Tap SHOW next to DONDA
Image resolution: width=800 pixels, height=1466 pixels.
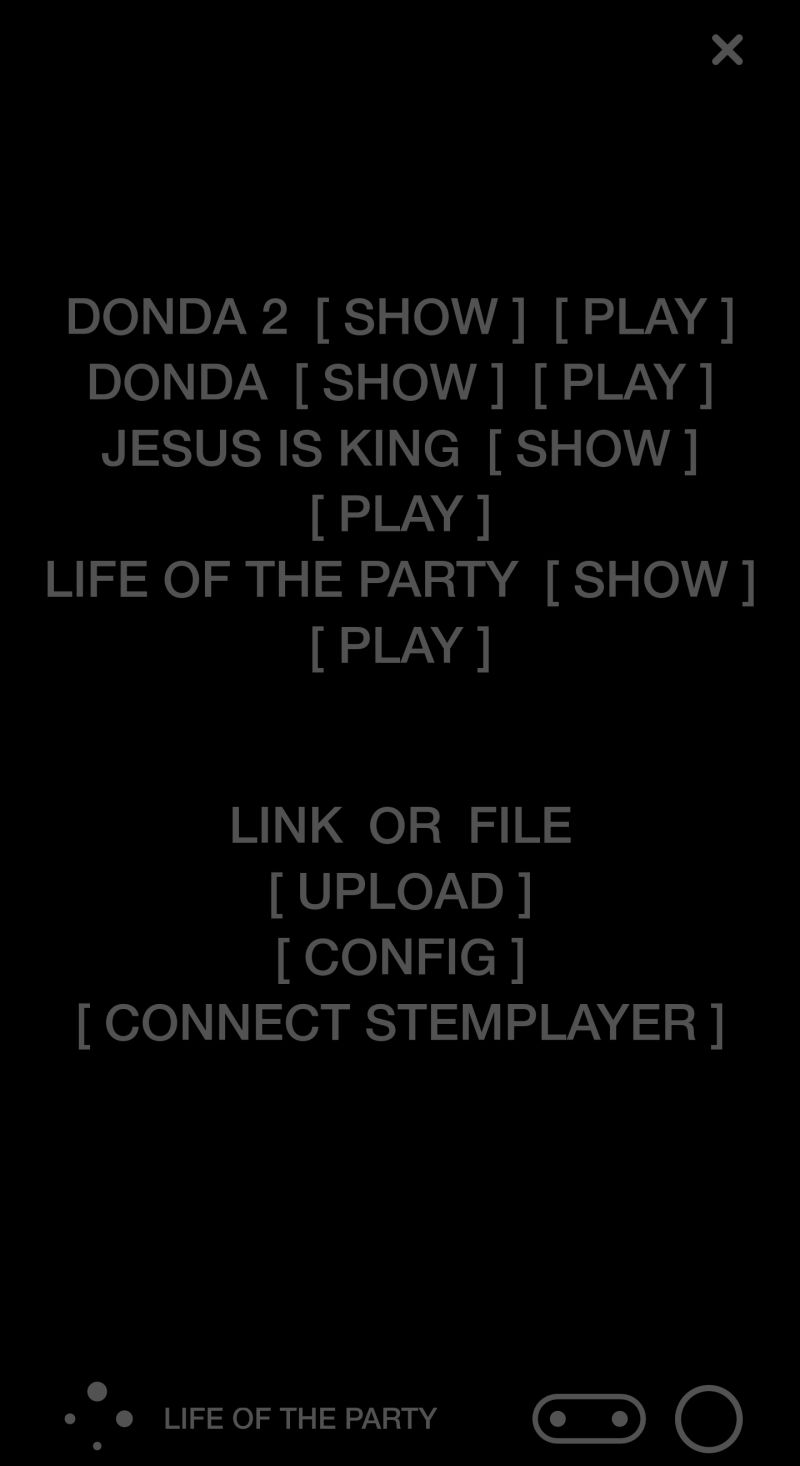399,383
